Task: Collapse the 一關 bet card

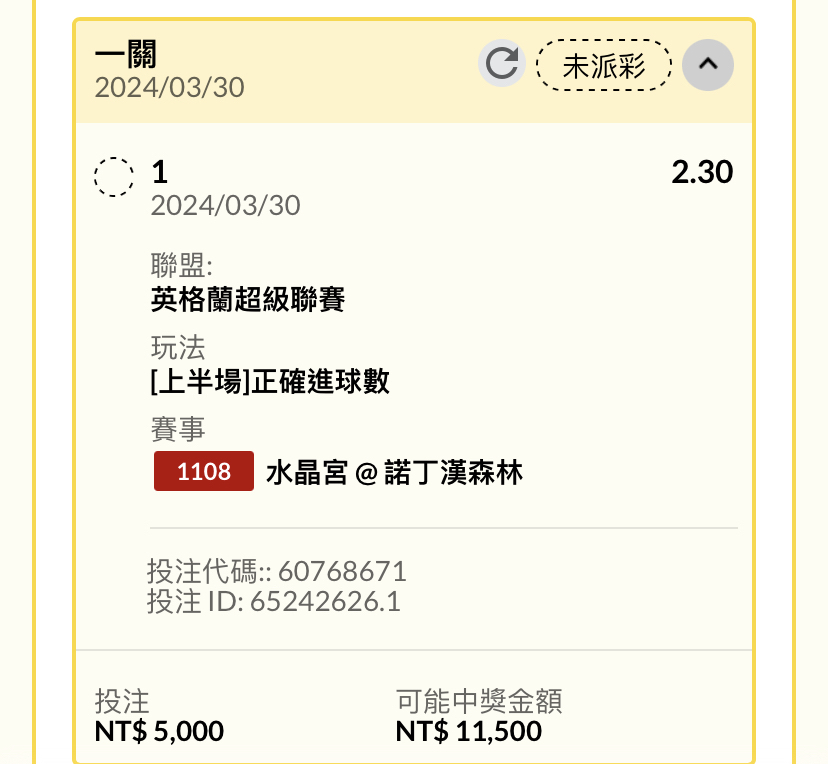Action: coord(707,64)
